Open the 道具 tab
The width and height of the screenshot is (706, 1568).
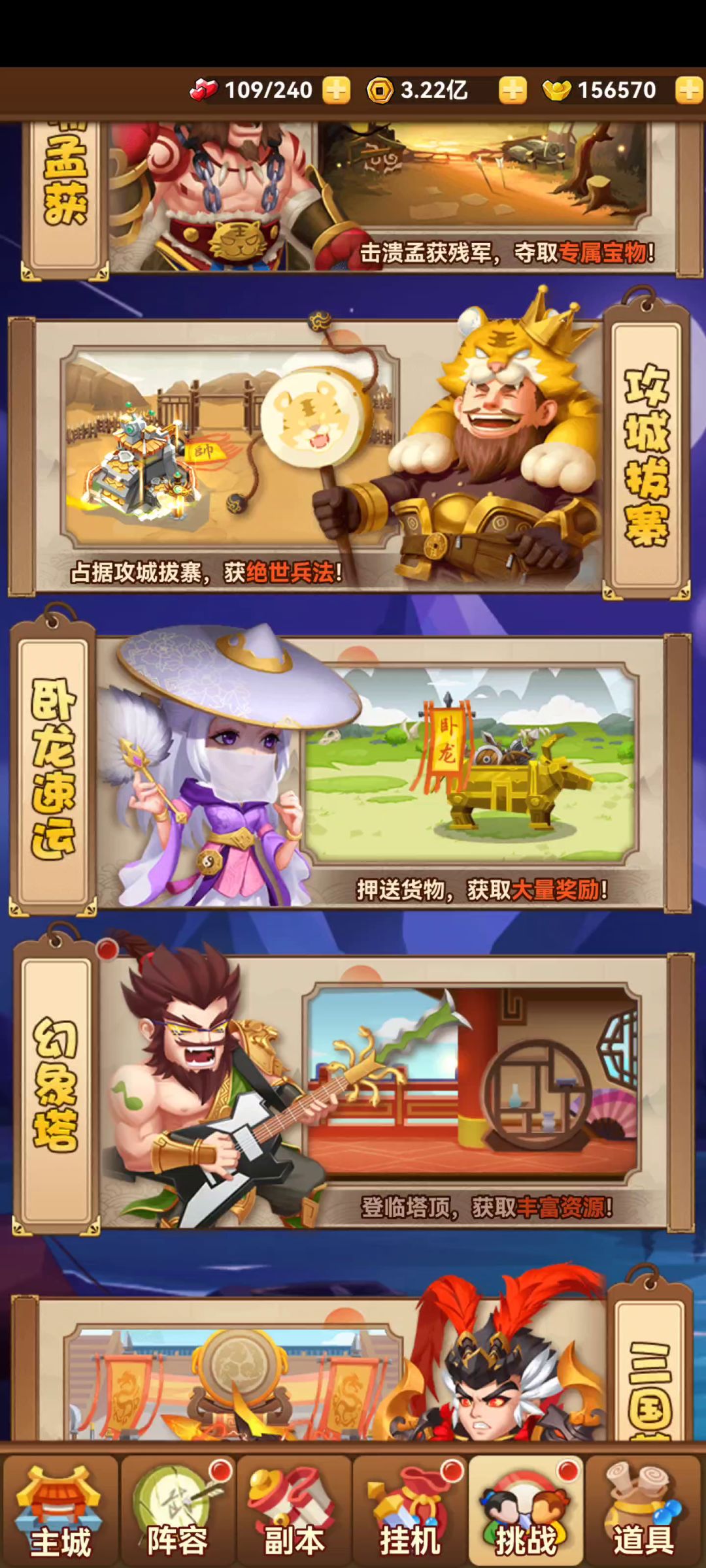643,1511
